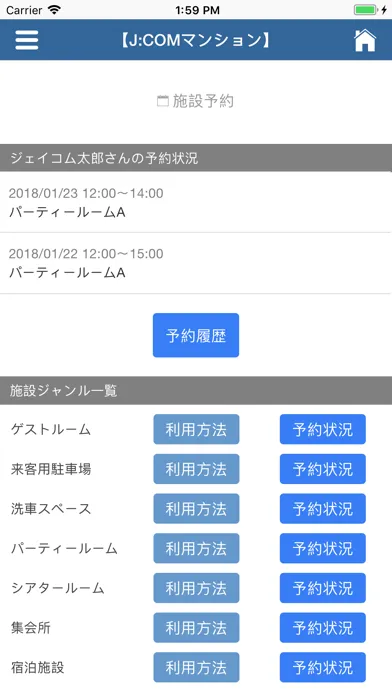Viewport: 392px width, 696px height.
Task: View 利用方法 for 洗車スペース
Action: point(196,508)
